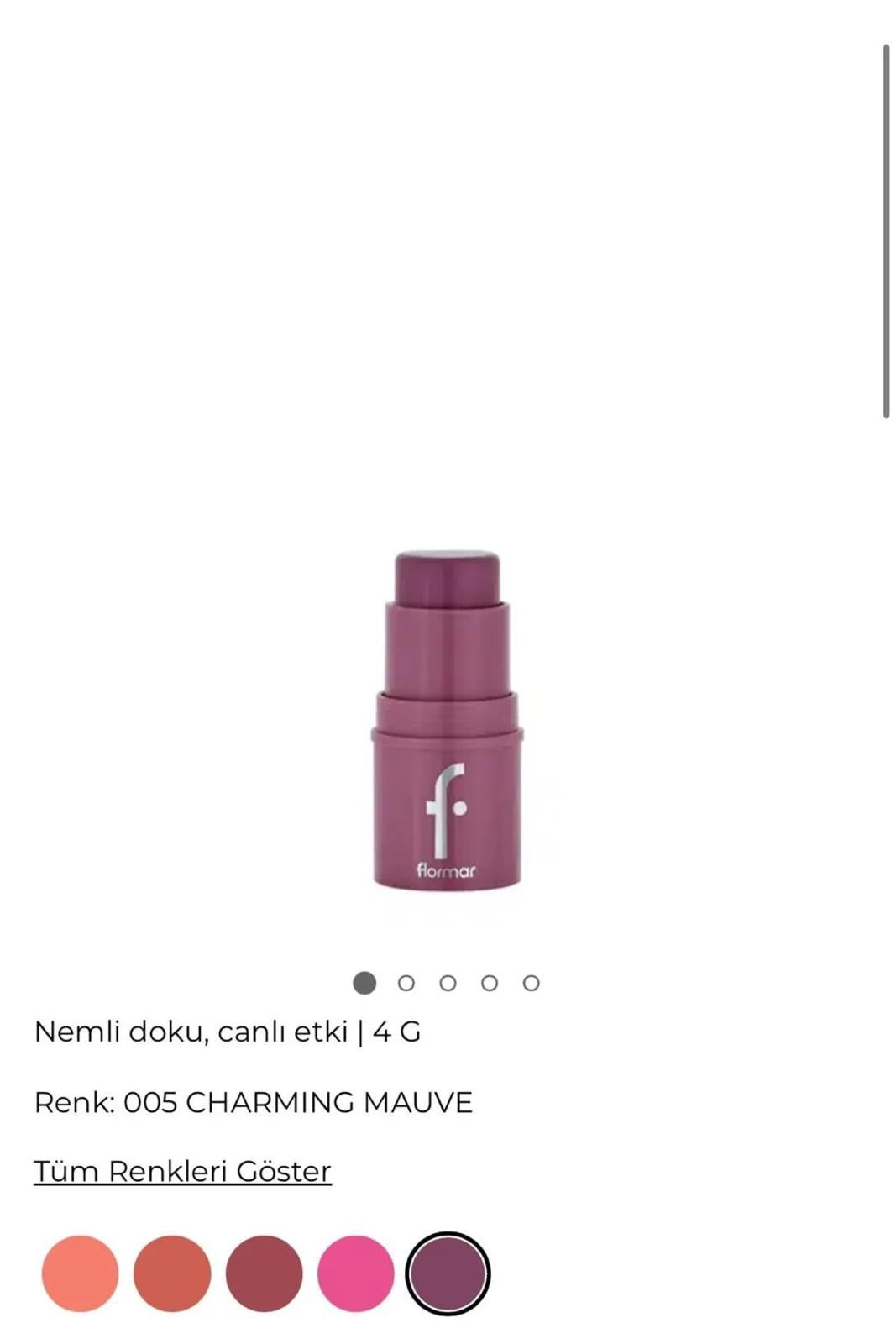Tap the selected mauve purple swatch

(x=448, y=1273)
